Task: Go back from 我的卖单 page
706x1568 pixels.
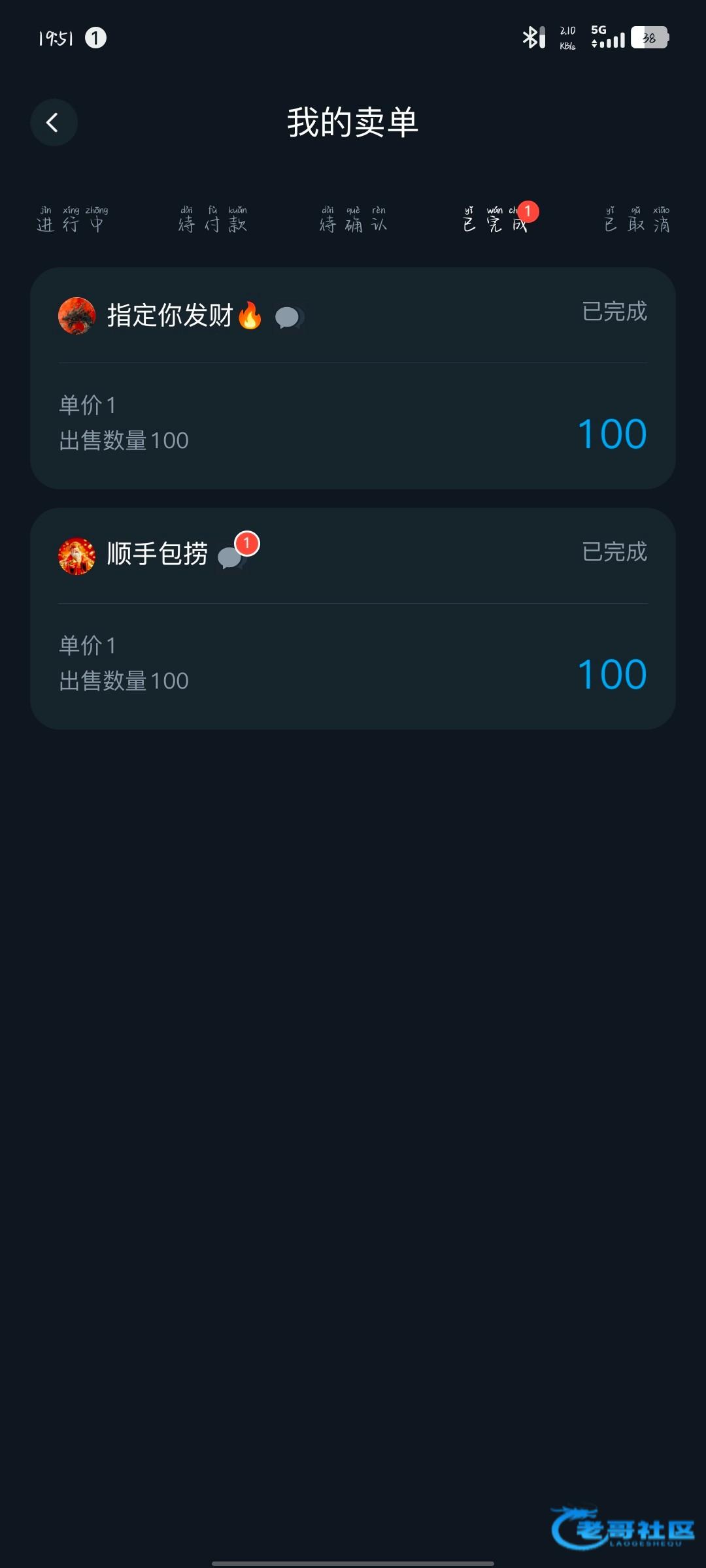Action: pyautogui.click(x=54, y=122)
